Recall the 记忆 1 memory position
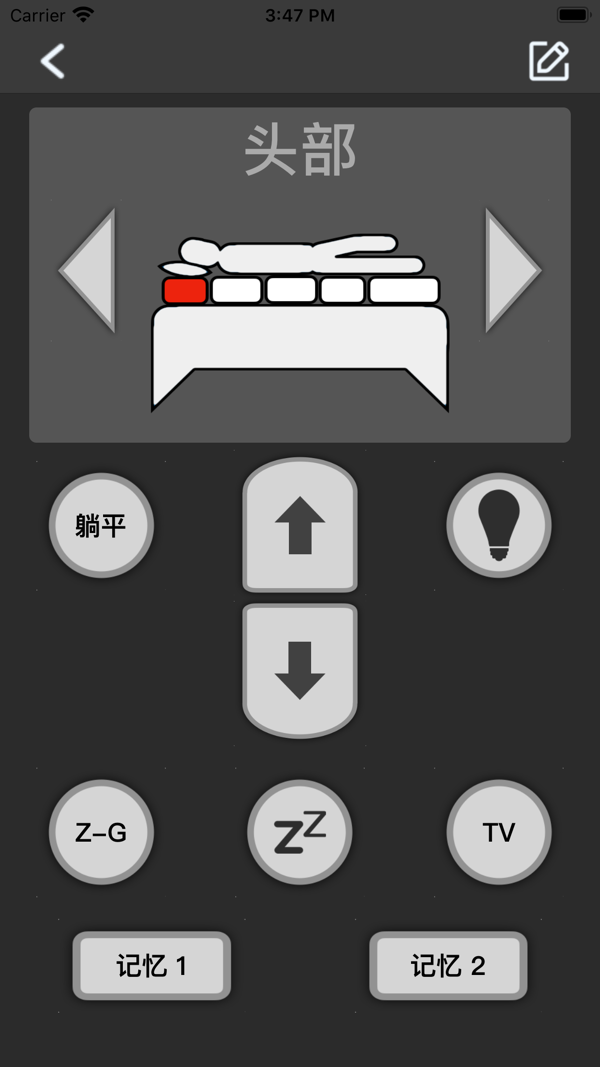Viewport: 600px width, 1067px height. point(152,966)
